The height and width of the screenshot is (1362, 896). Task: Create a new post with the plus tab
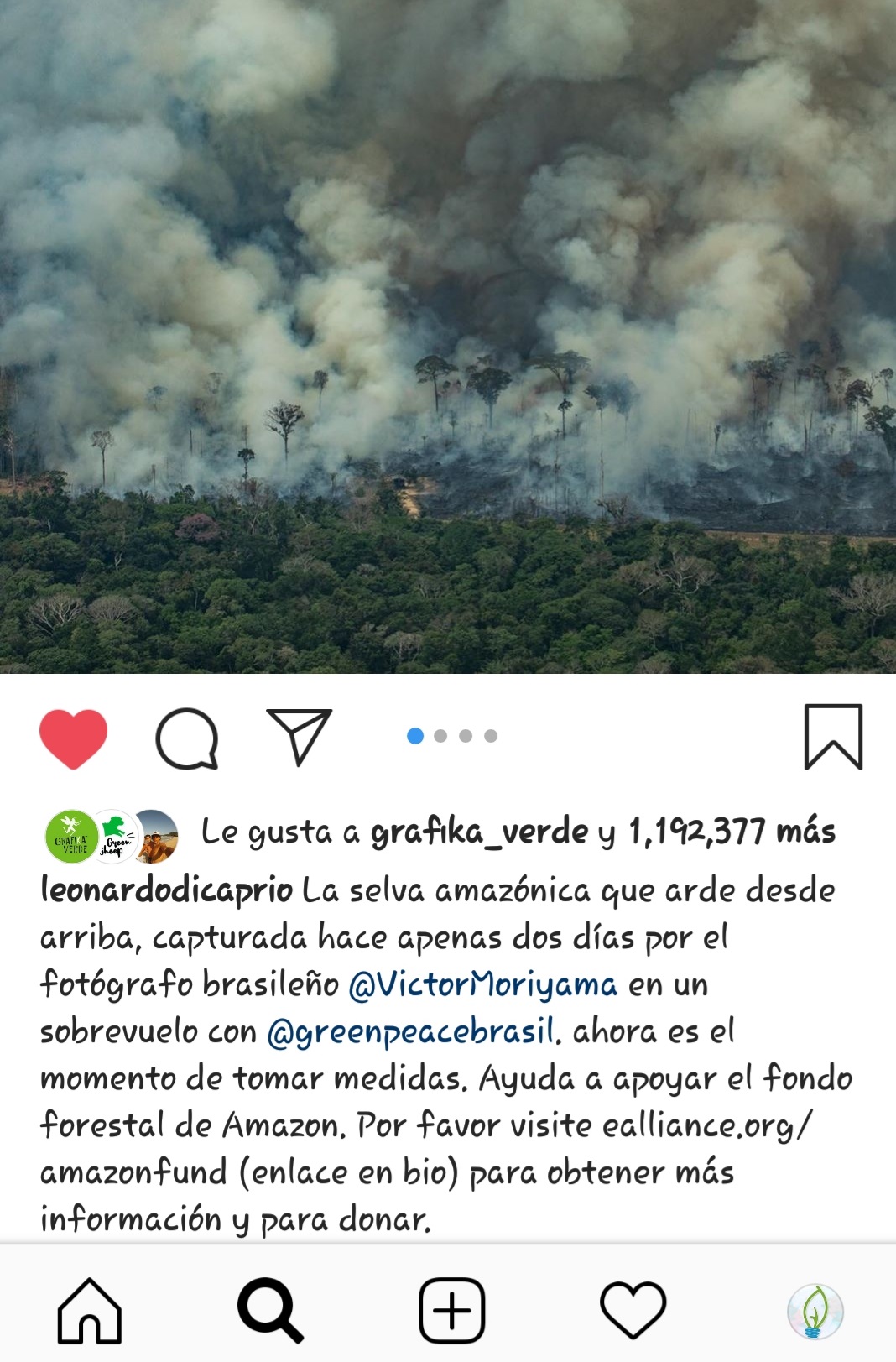pyautogui.click(x=451, y=1310)
